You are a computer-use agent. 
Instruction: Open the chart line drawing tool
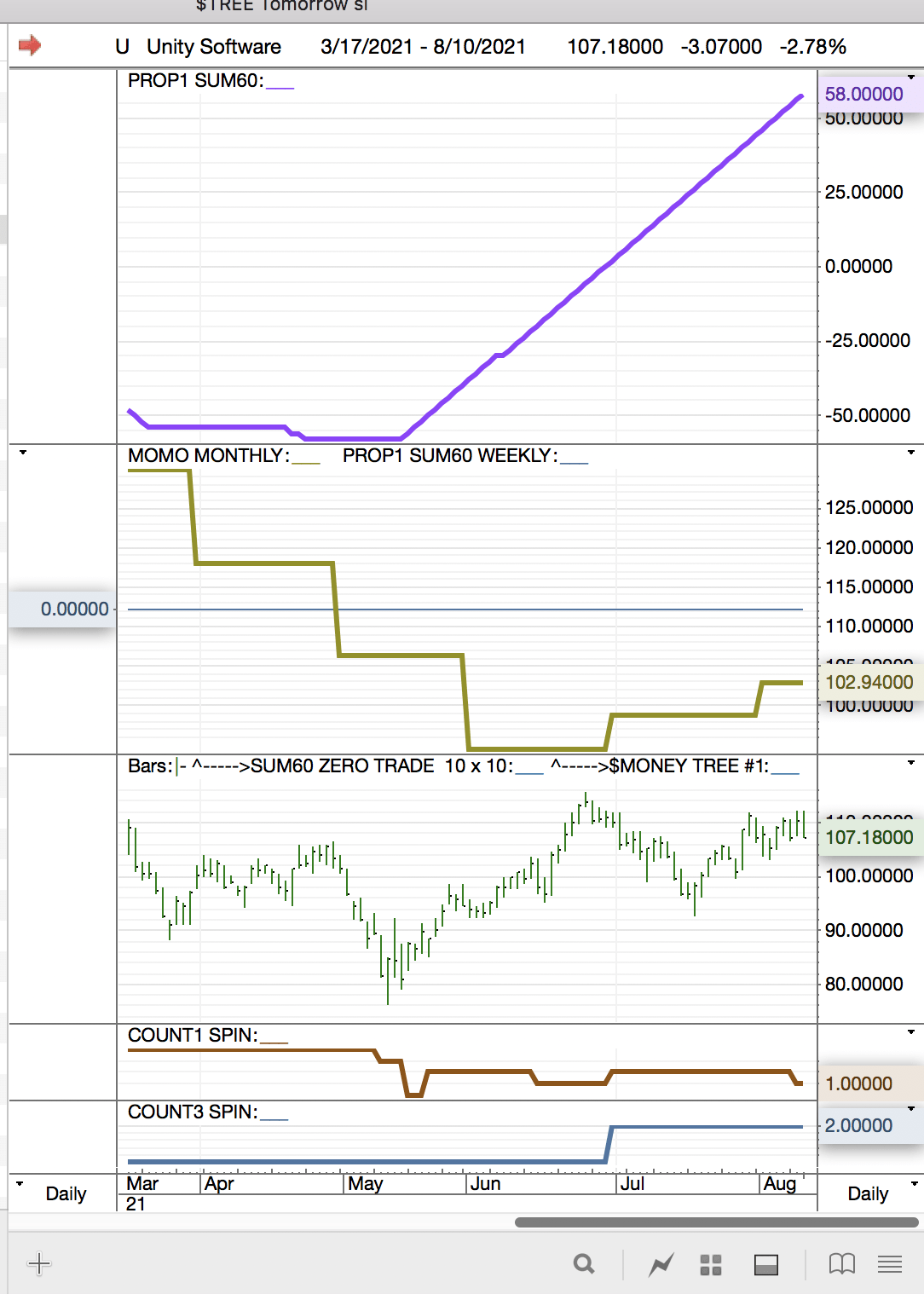(661, 1264)
